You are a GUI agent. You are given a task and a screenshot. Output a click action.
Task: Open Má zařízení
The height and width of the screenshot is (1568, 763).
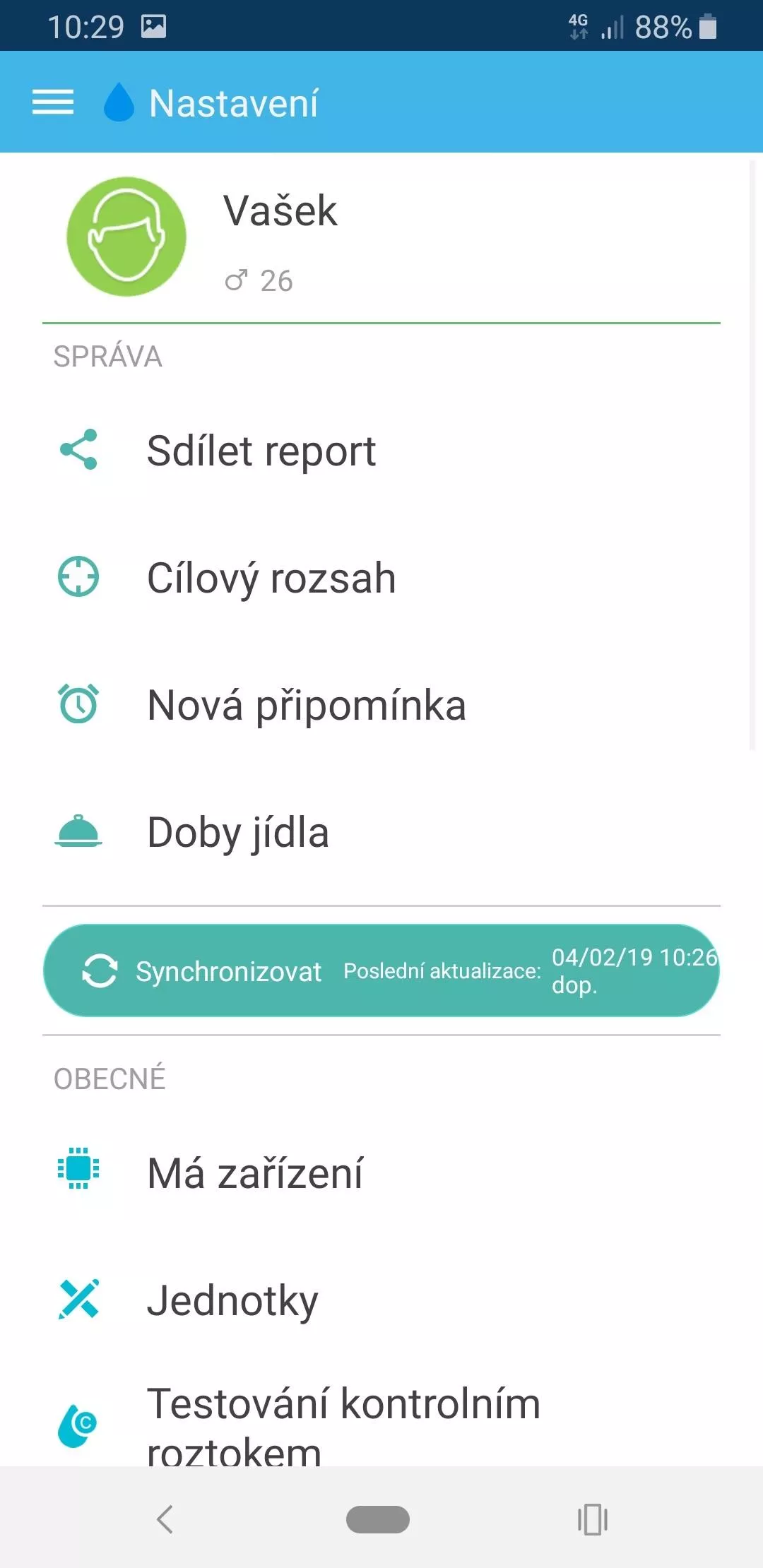pos(381,1172)
